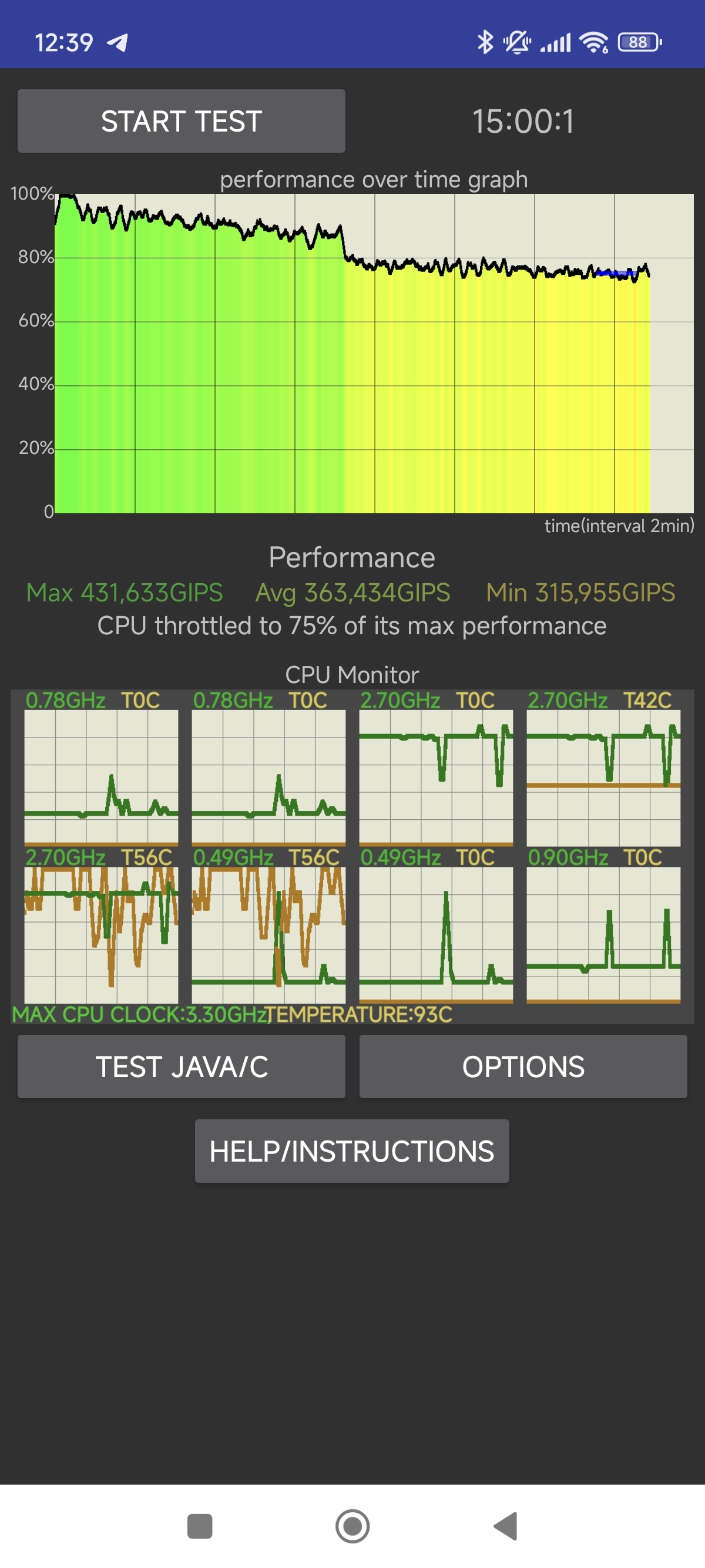Go back using system back button
This screenshot has height=1568, width=705.
coord(506,1526)
